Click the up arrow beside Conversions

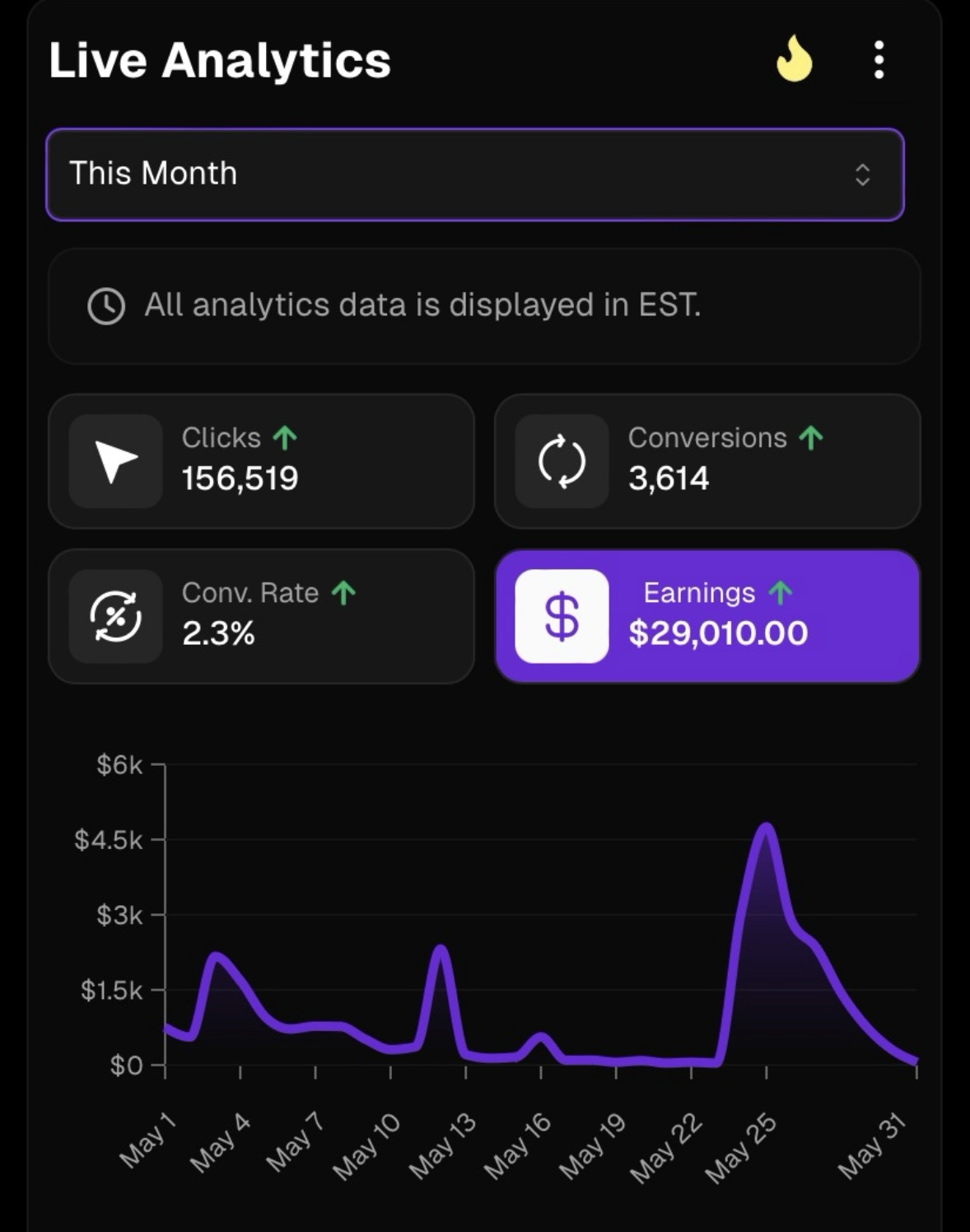tap(812, 438)
